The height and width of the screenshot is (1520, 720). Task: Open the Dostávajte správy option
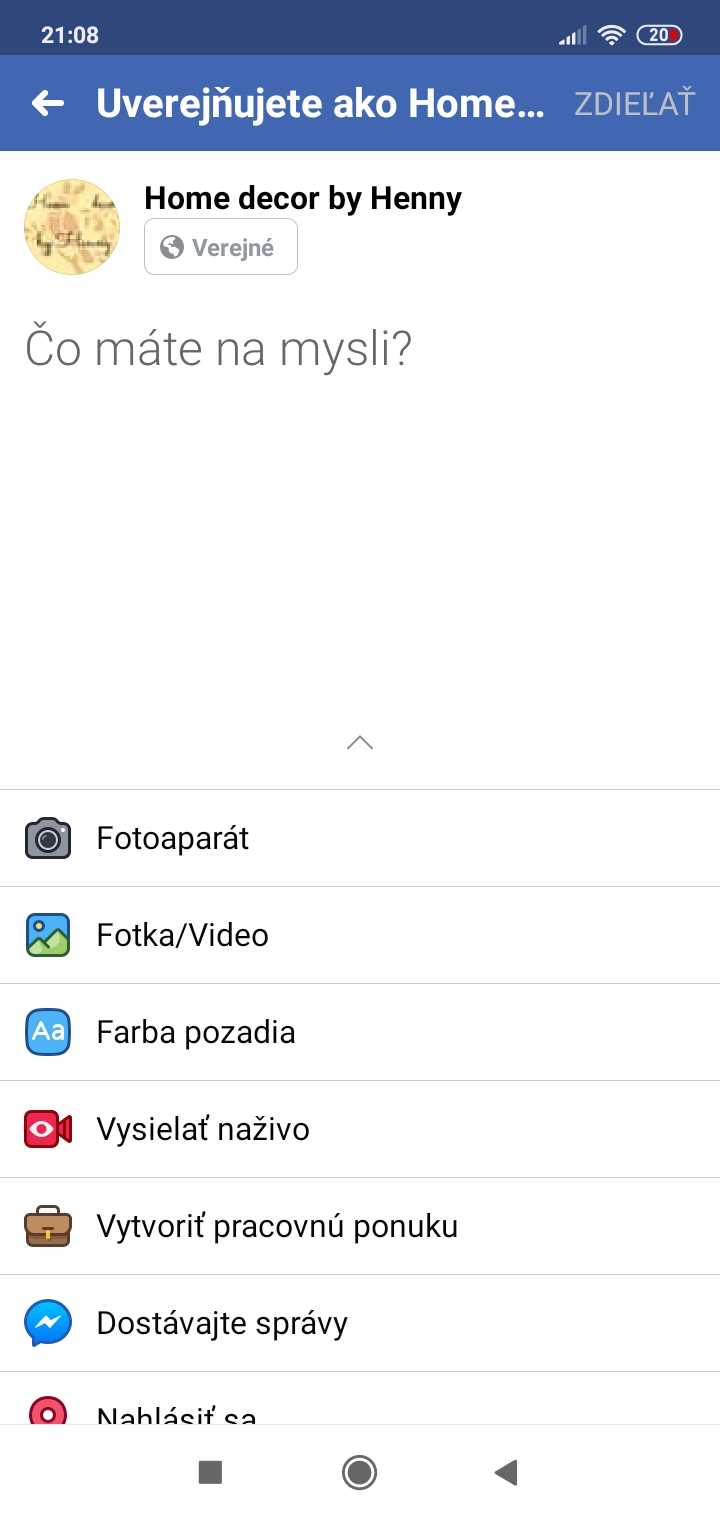(x=360, y=1323)
